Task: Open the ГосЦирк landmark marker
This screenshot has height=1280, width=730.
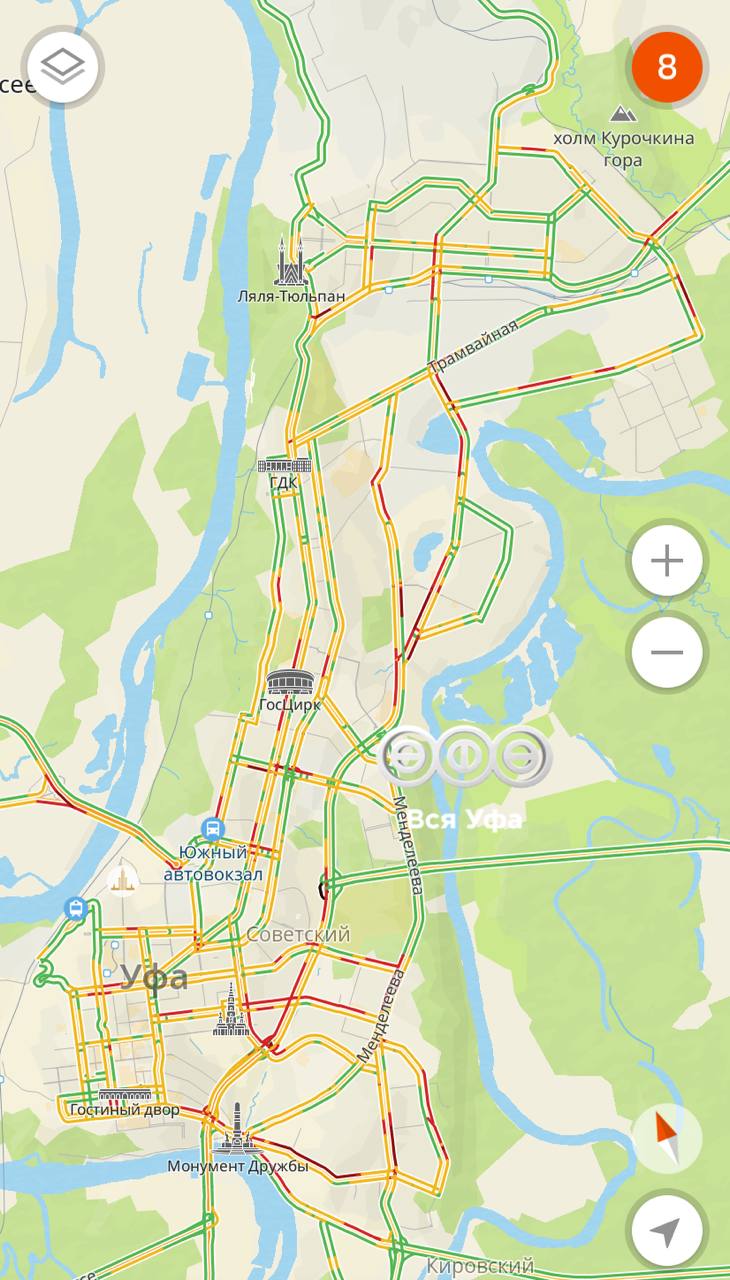Action: pos(290,683)
